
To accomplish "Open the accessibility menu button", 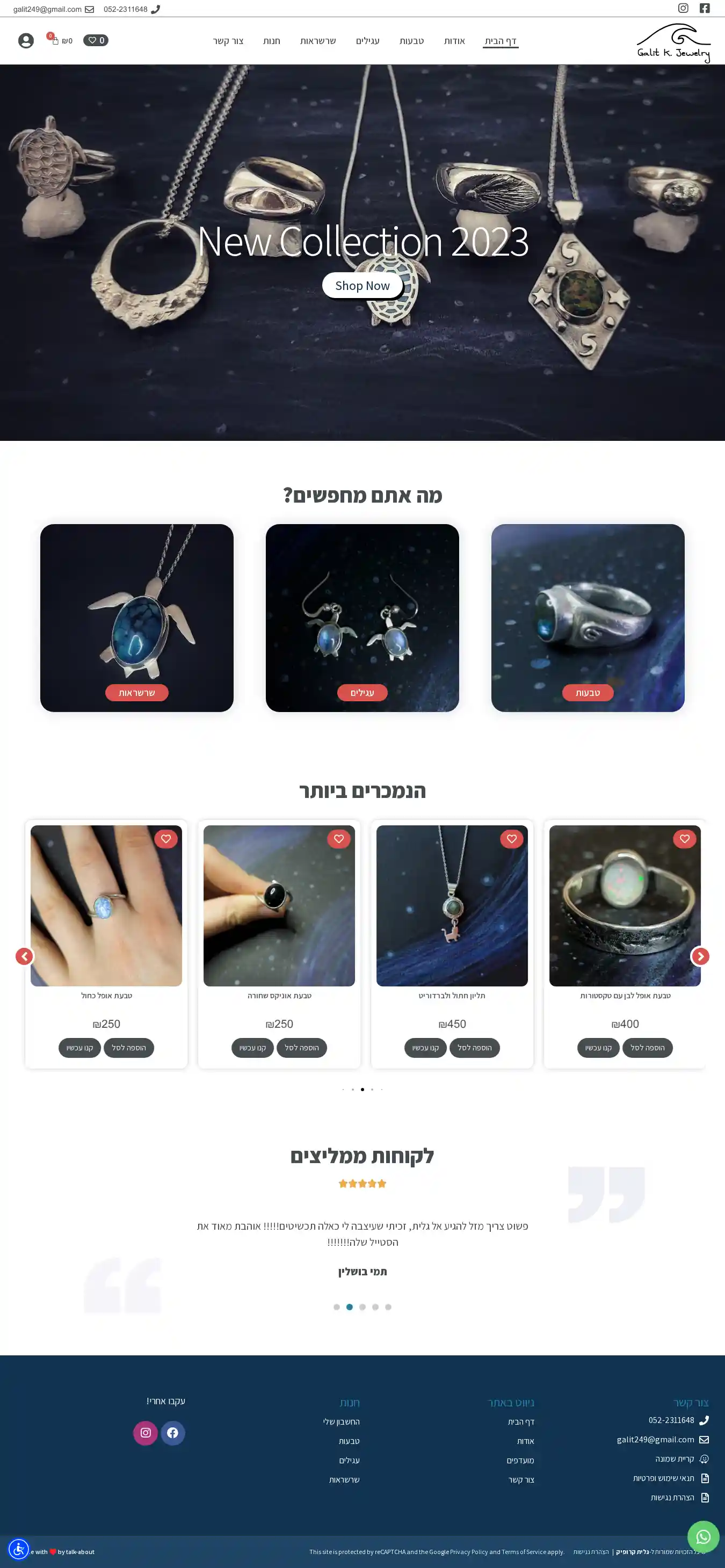I will (19, 1549).
